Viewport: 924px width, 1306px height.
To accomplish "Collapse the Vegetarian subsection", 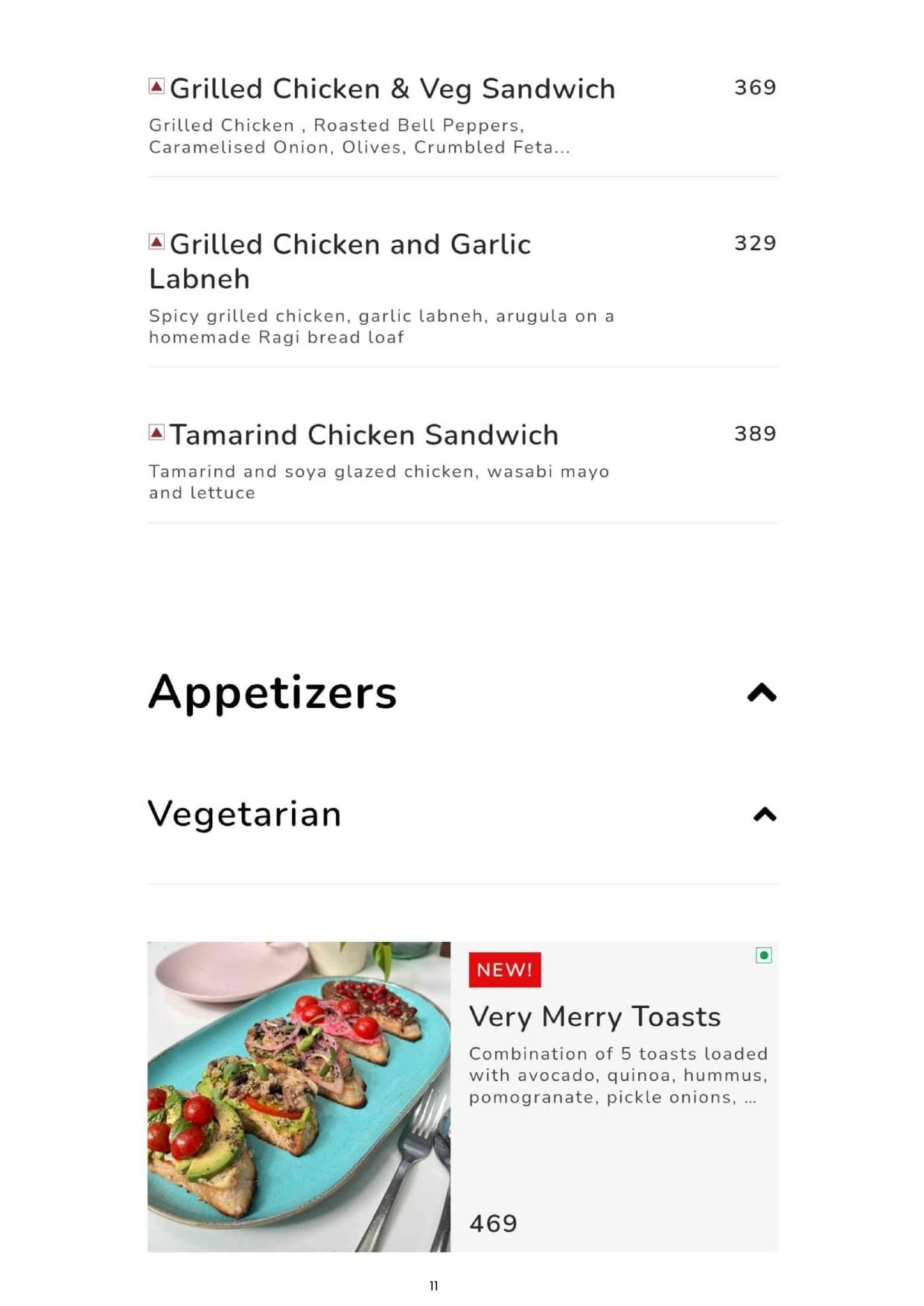I will click(764, 815).
